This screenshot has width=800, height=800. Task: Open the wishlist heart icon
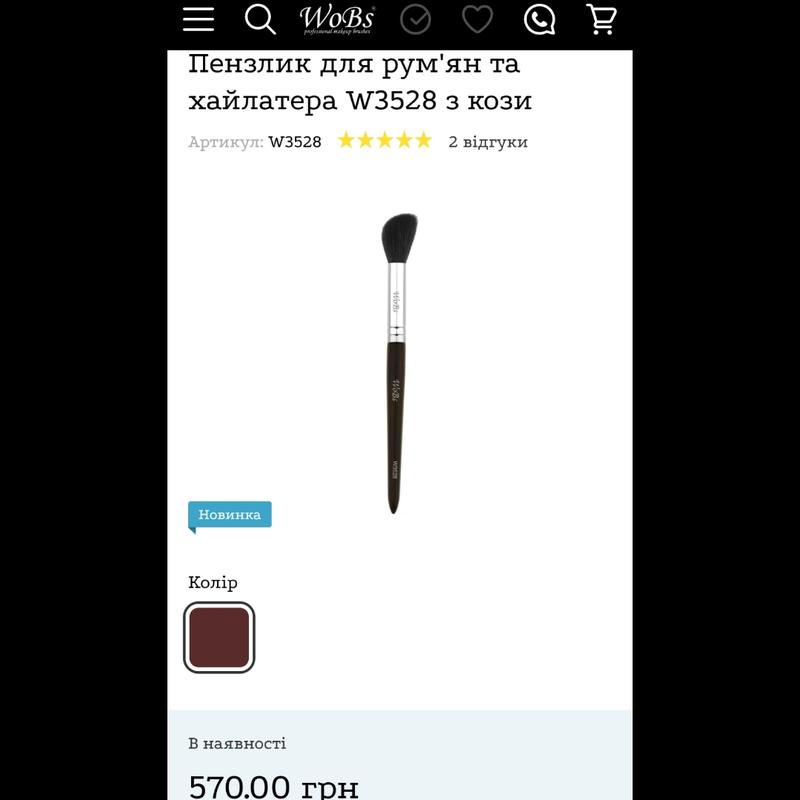[477, 19]
